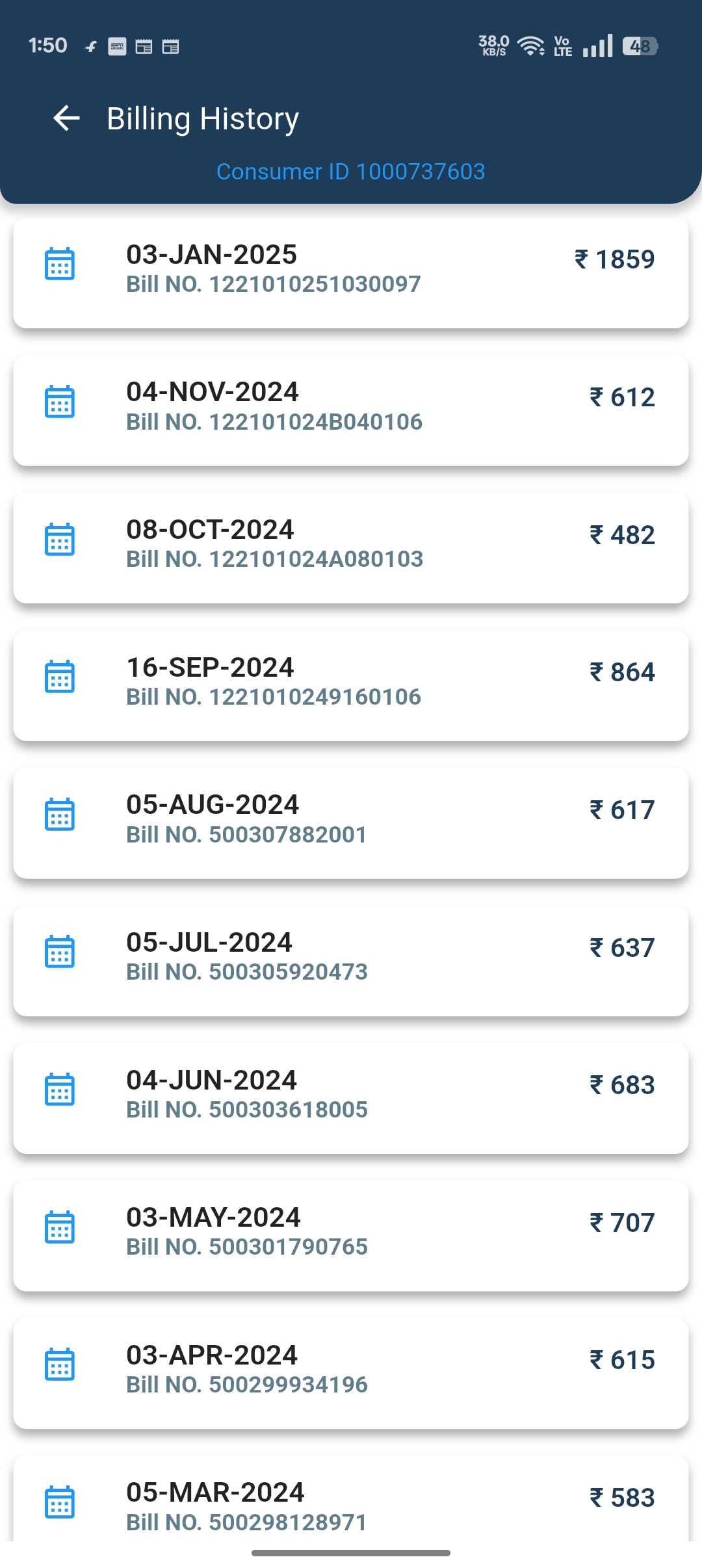This screenshot has height=1568, width=702.
Task: View the 05-JUL-2024 bill card
Action: (351, 961)
